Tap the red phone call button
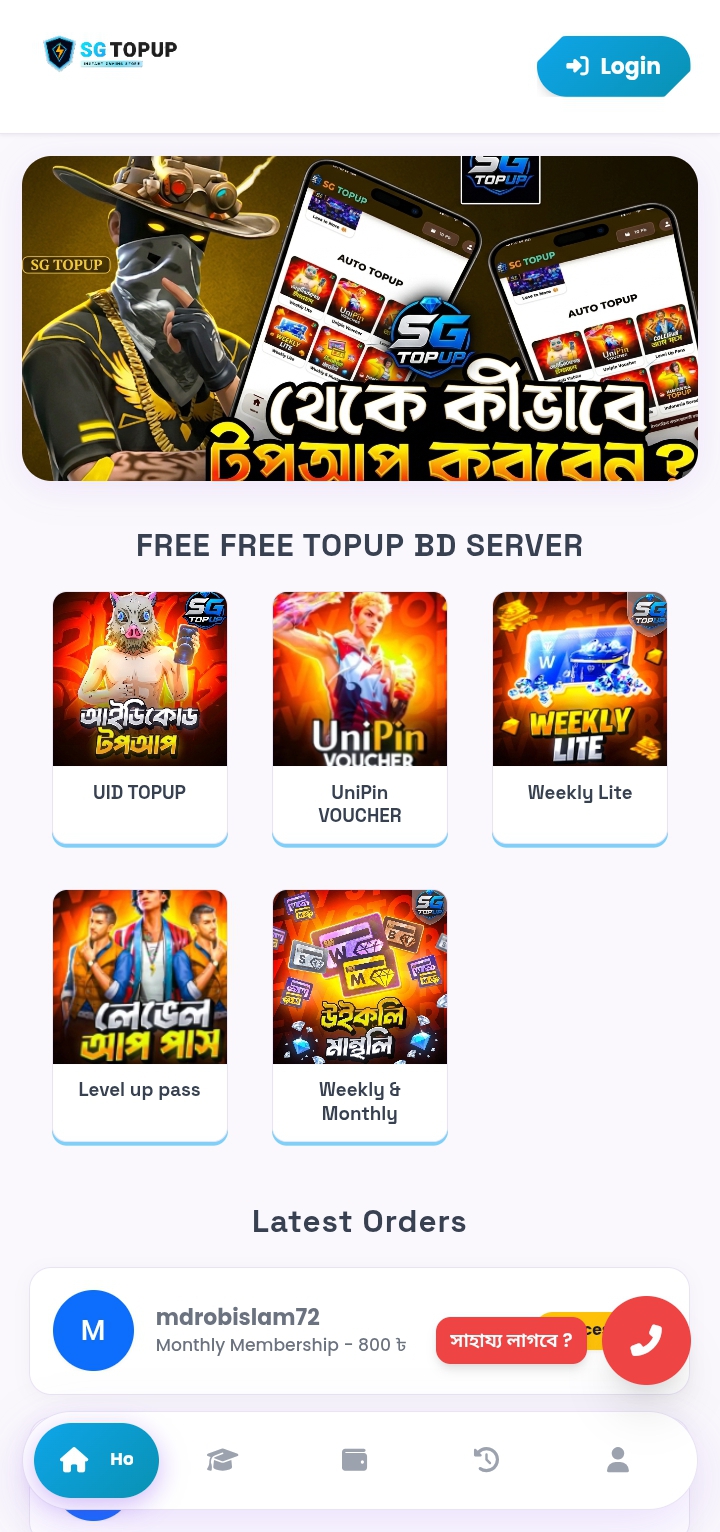720x1532 pixels. pos(646,1340)
